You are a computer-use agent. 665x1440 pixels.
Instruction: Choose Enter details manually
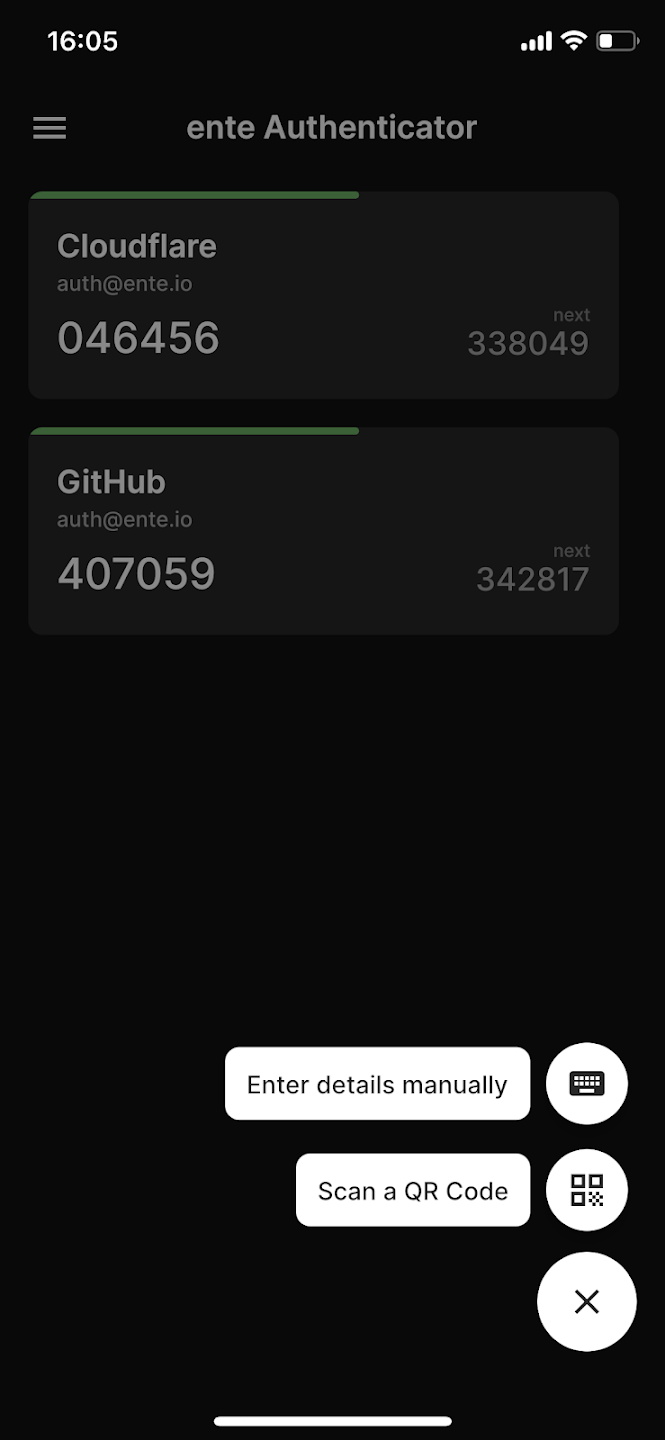377,1084
